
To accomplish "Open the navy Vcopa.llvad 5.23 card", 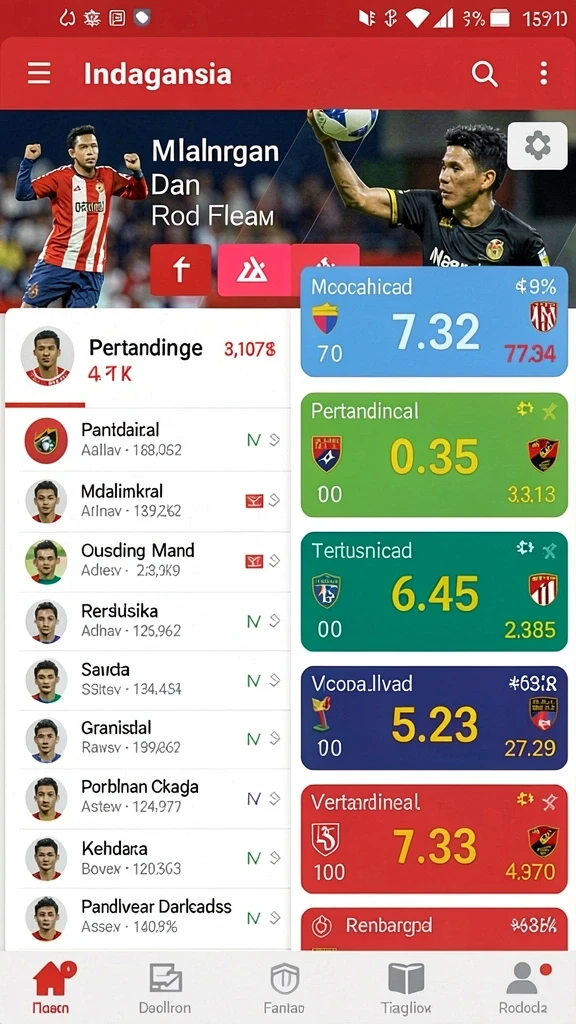I will (434, 718).
